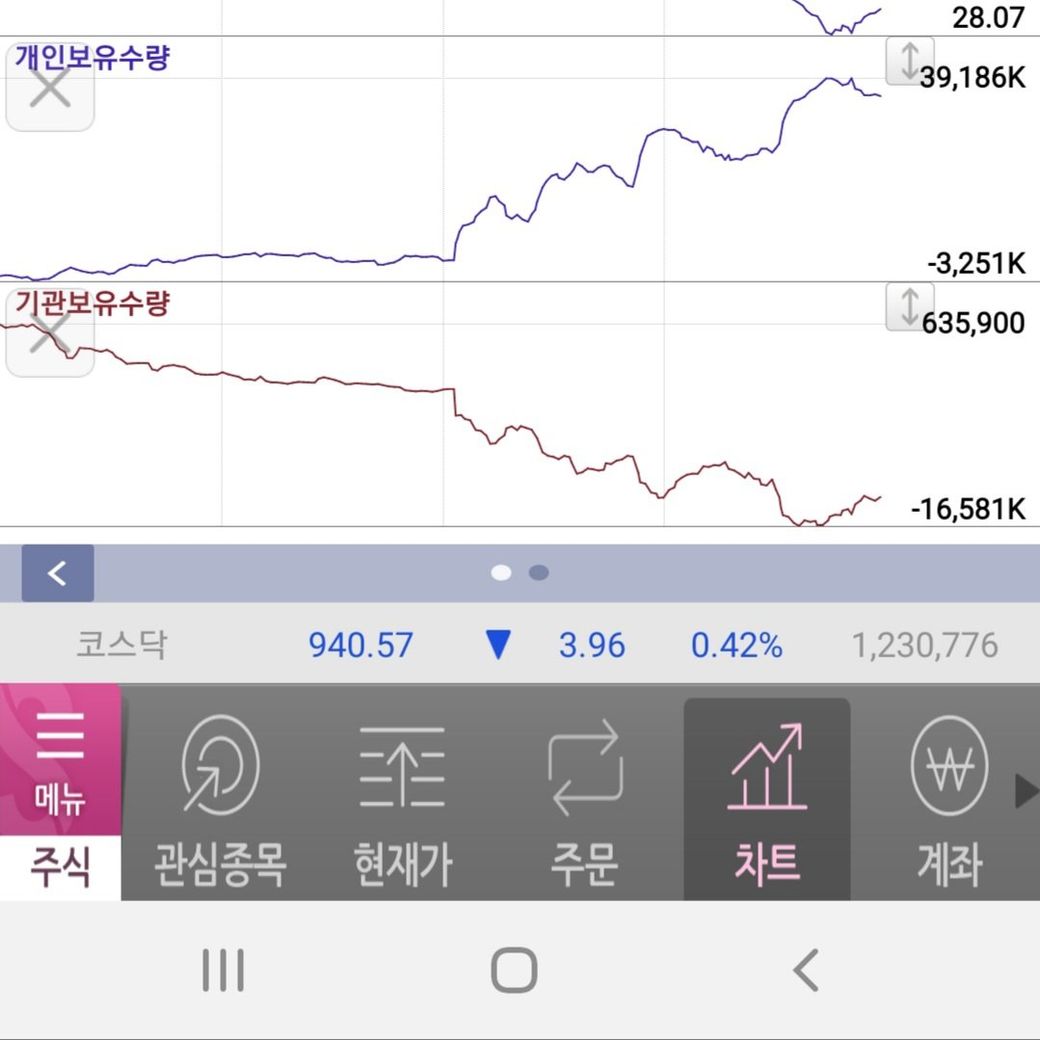Image resolution: width=1040 pixels, height=1040 pixels.
Task: Open the 코스닥 index ticker bar
Action: click(520, 645)
